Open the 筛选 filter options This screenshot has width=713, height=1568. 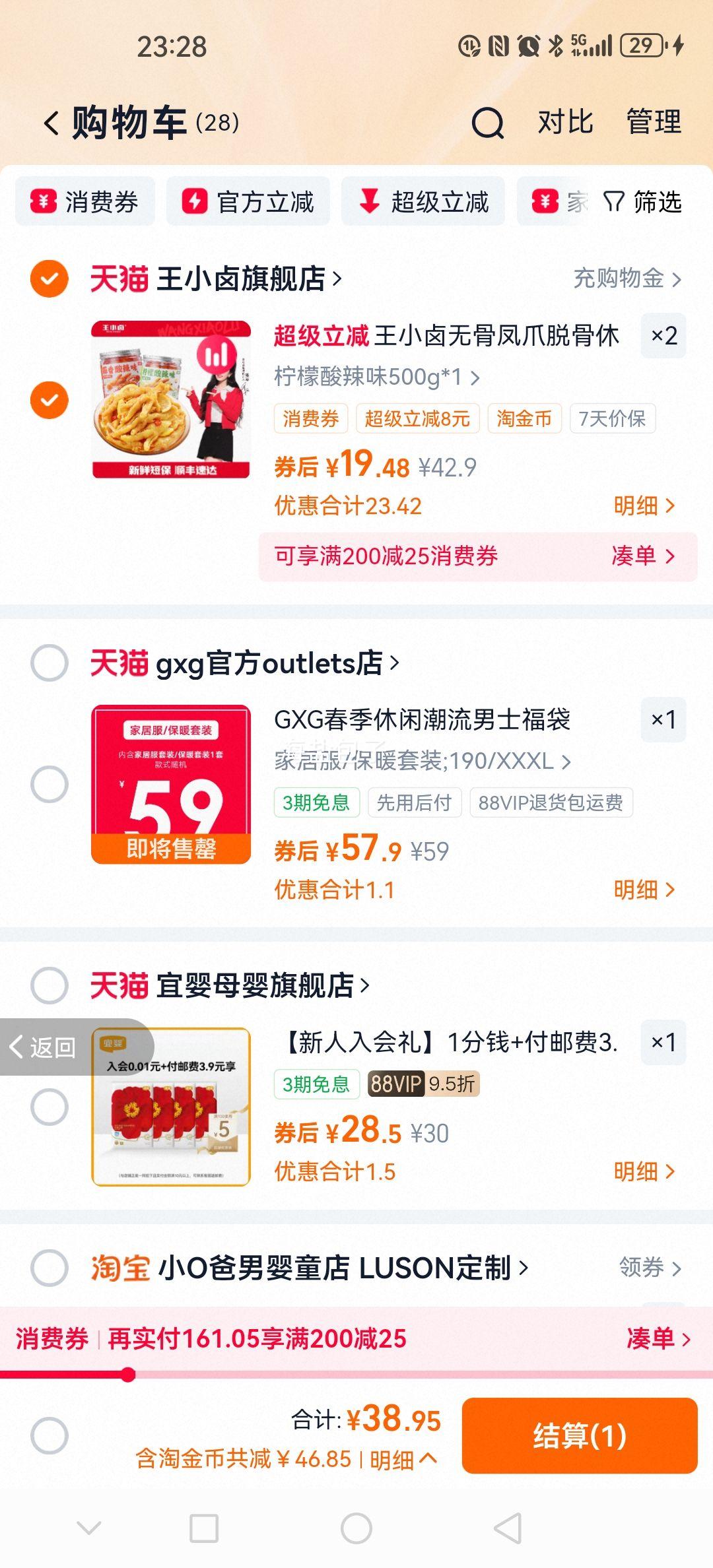pyautogui.click(x=643, y=201)
